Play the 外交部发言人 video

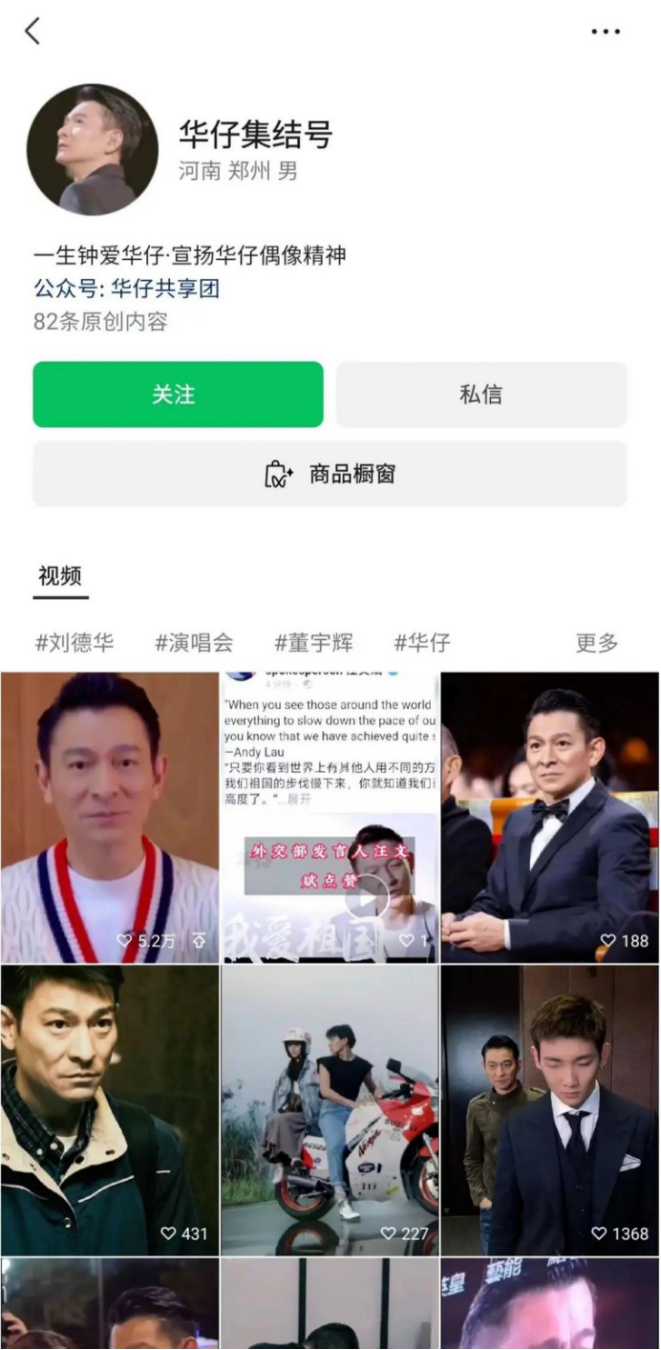click(330, 817)
